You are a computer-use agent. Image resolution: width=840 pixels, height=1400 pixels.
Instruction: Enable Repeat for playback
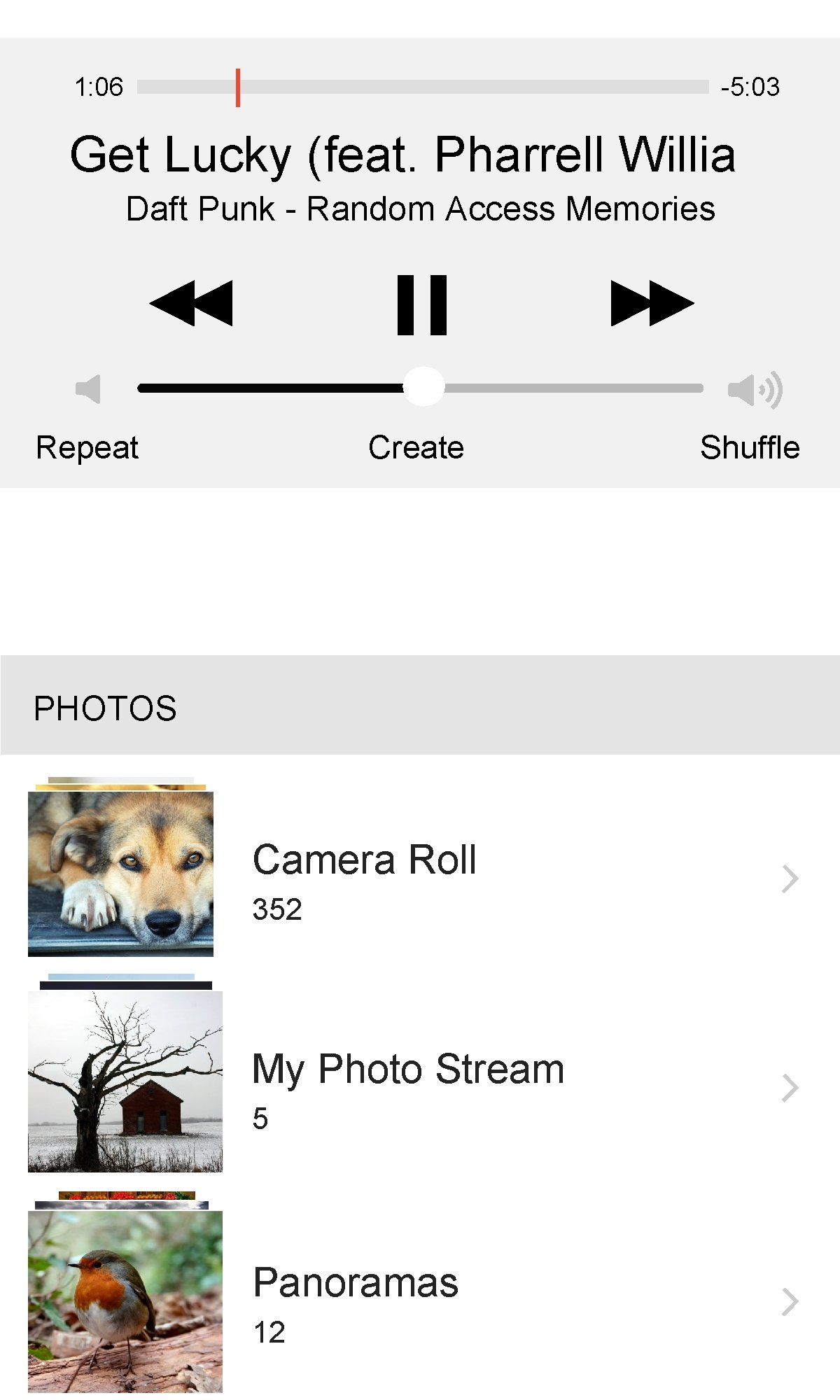87,448
